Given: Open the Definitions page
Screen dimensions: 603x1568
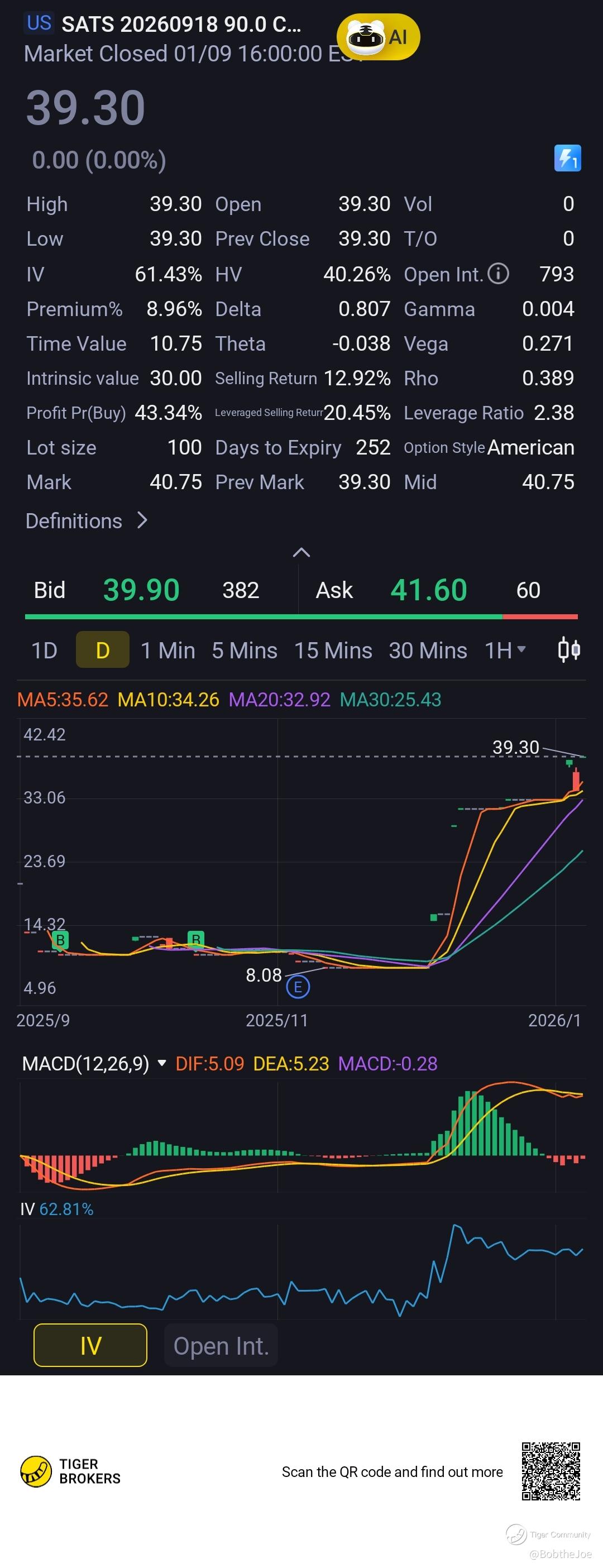Looking at the screenshot, I should coord(87,521).
